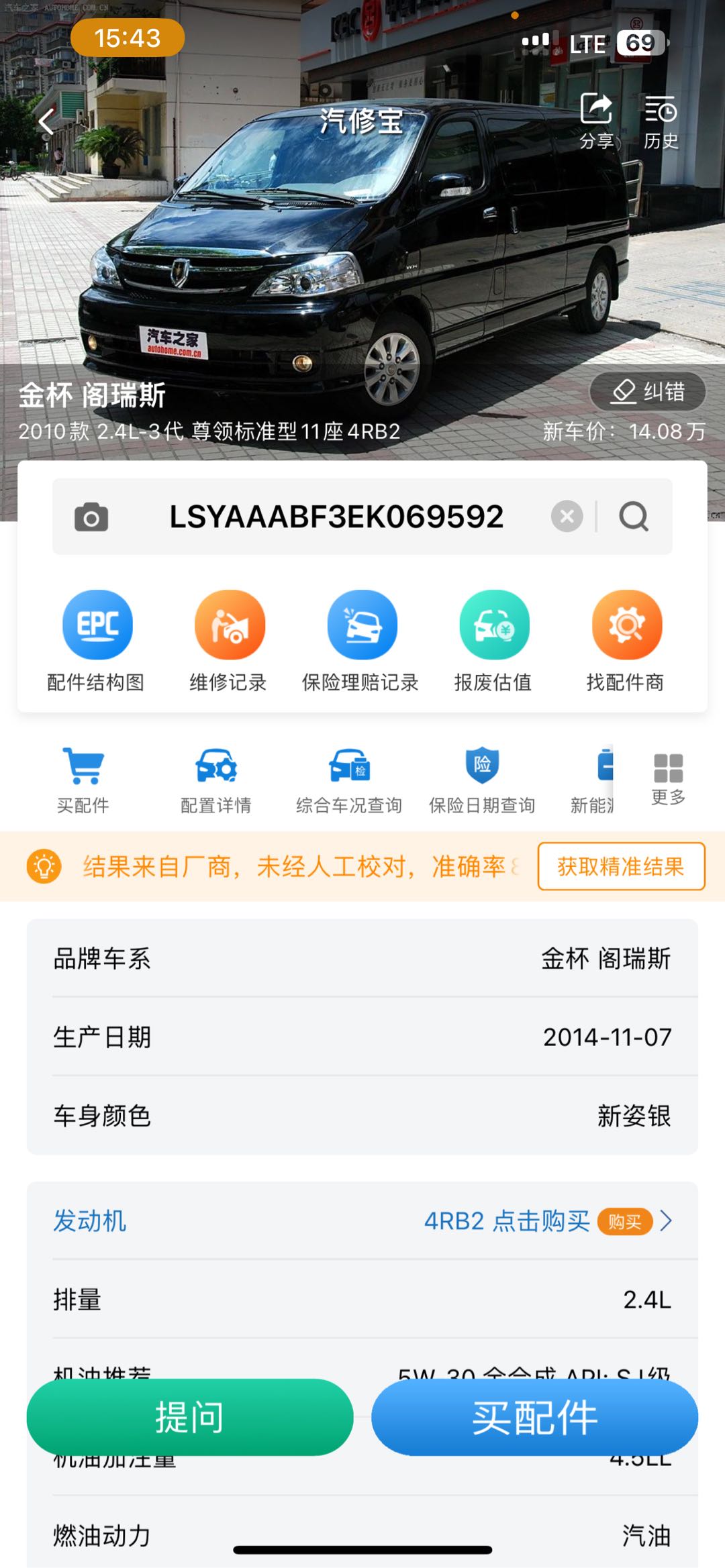Open 综合车况查询 vehicle condition check

349,780
